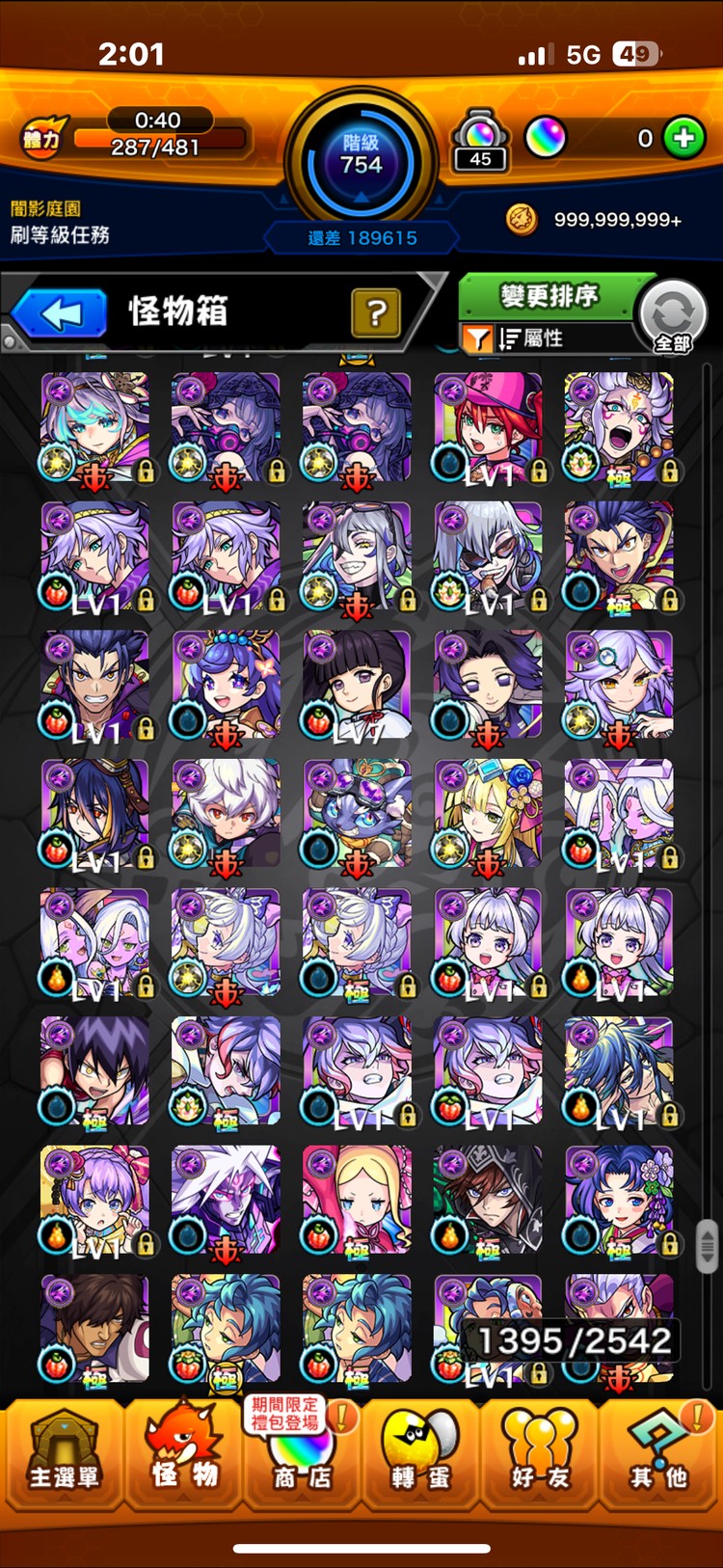Select the red-haired girl with pink hat
The image size is (723, 1568).
[488, 427]
